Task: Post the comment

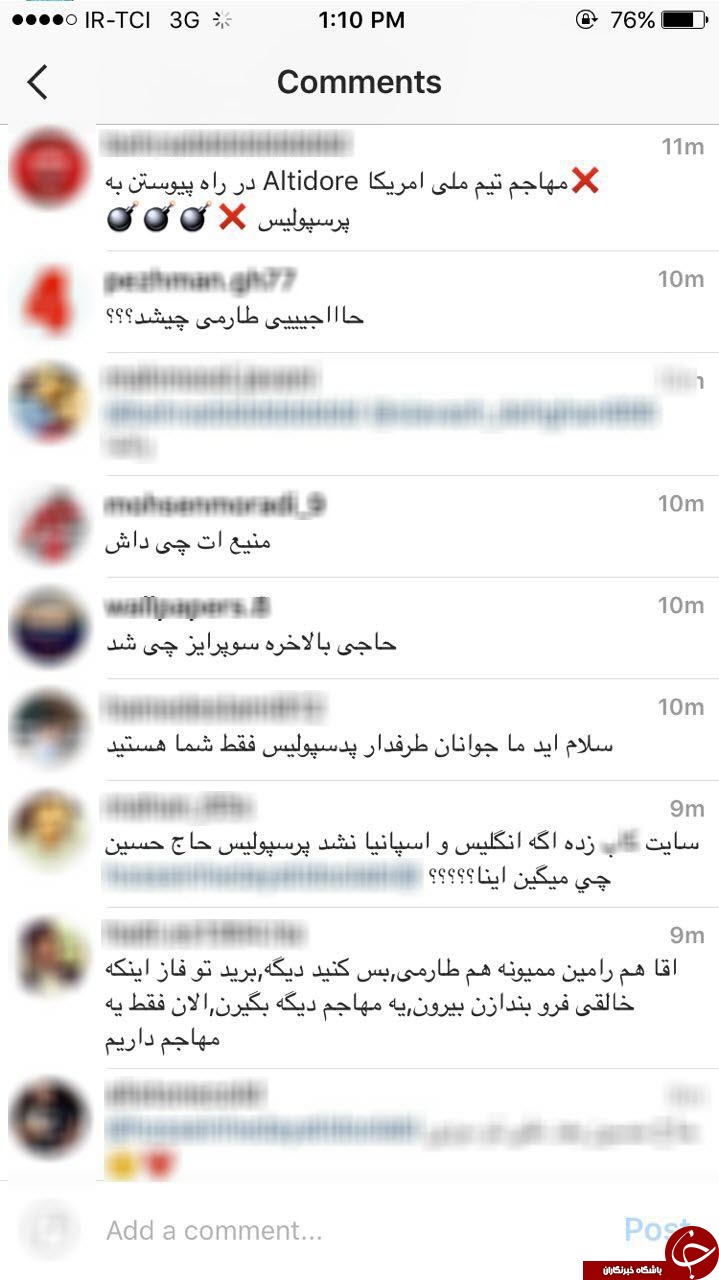Action: tap(655, 1229)
